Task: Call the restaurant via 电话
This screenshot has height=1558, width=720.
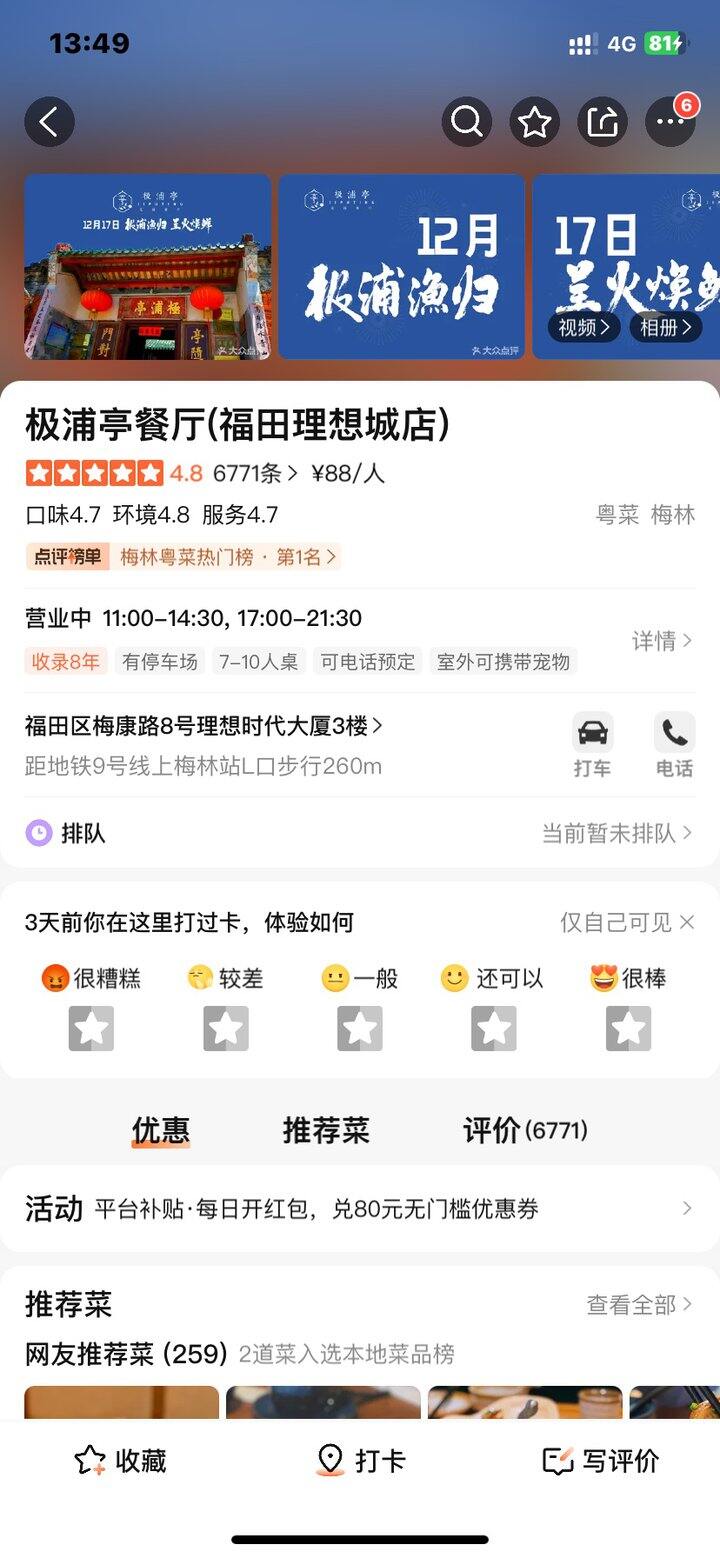Action: [x=674, y=745]
